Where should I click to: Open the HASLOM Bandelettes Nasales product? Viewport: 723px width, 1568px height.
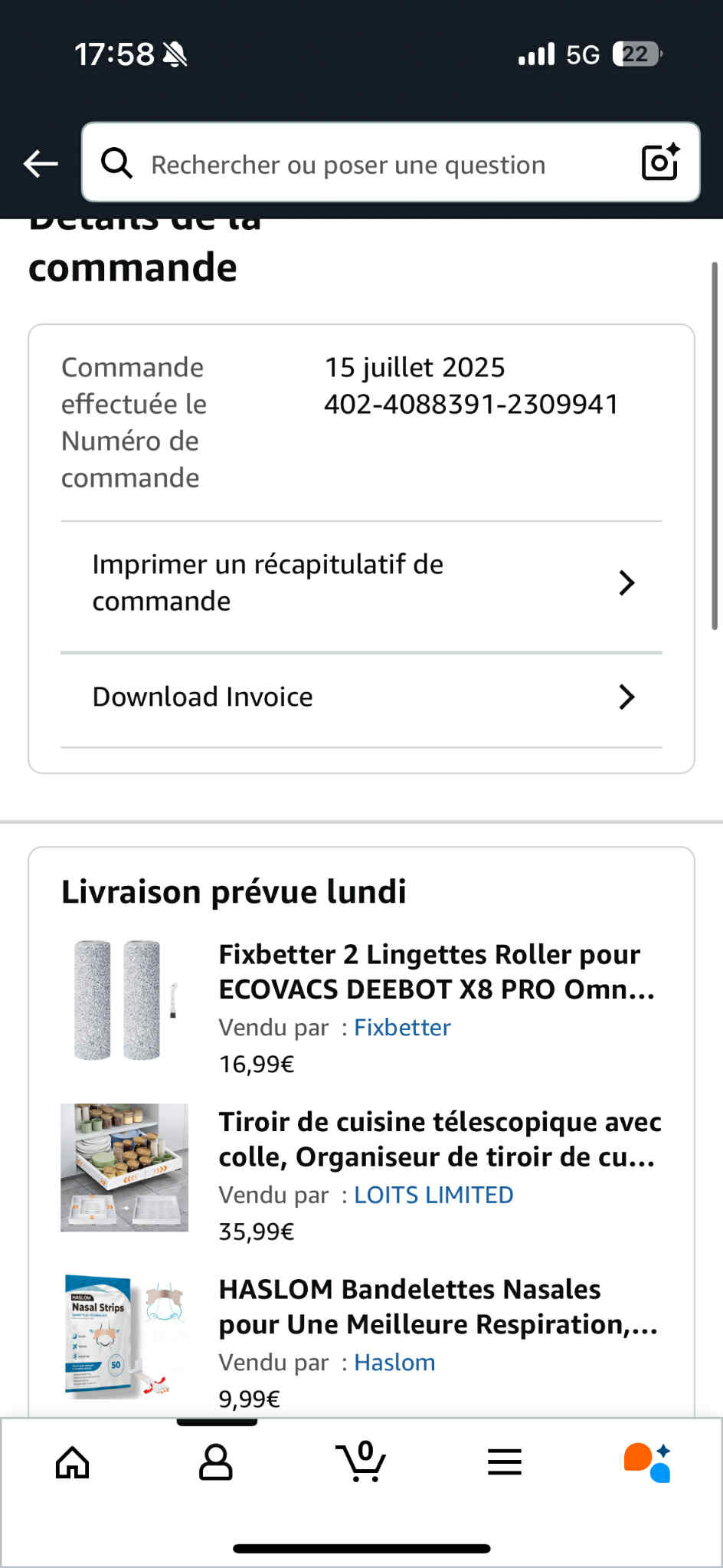(438, 1307)
